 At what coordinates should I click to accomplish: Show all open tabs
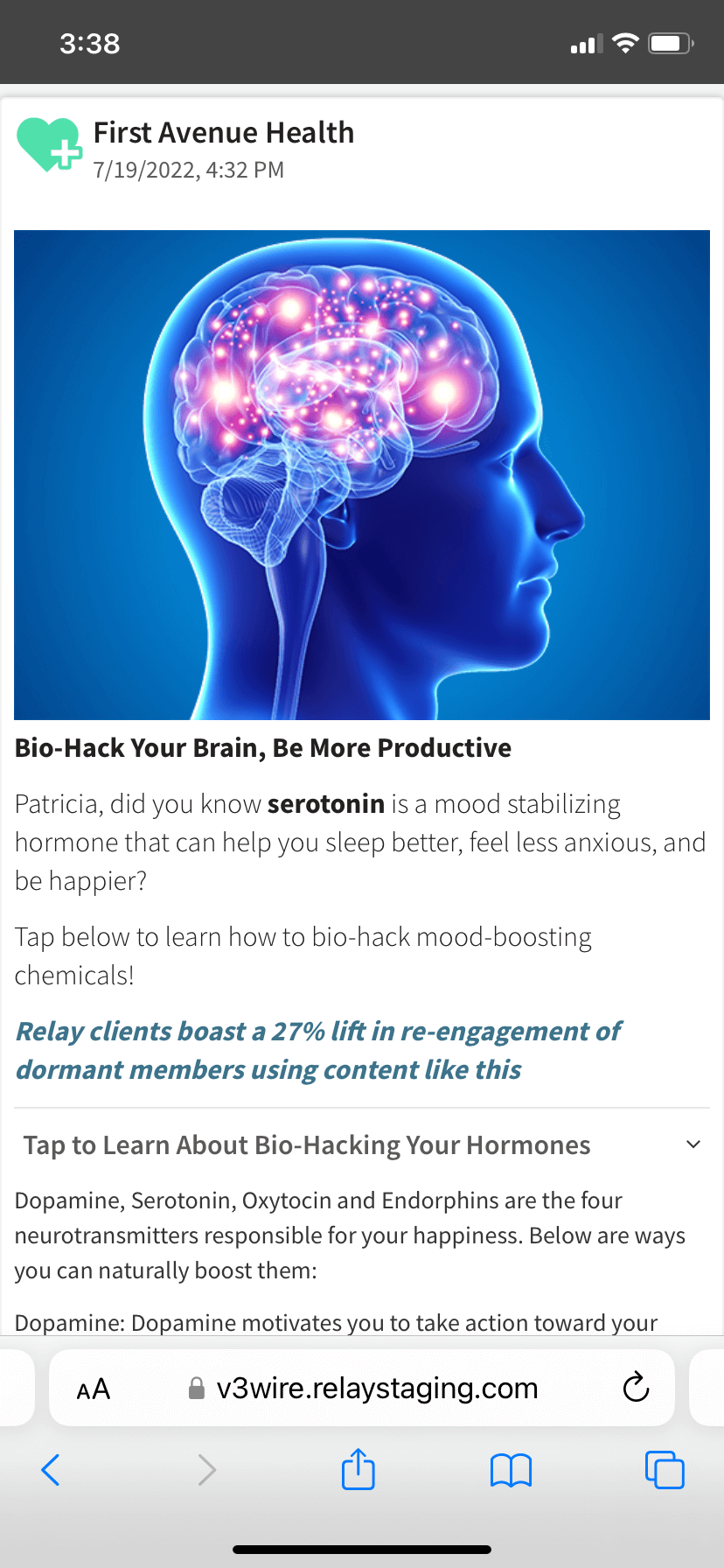click(x=664, y=1469)
